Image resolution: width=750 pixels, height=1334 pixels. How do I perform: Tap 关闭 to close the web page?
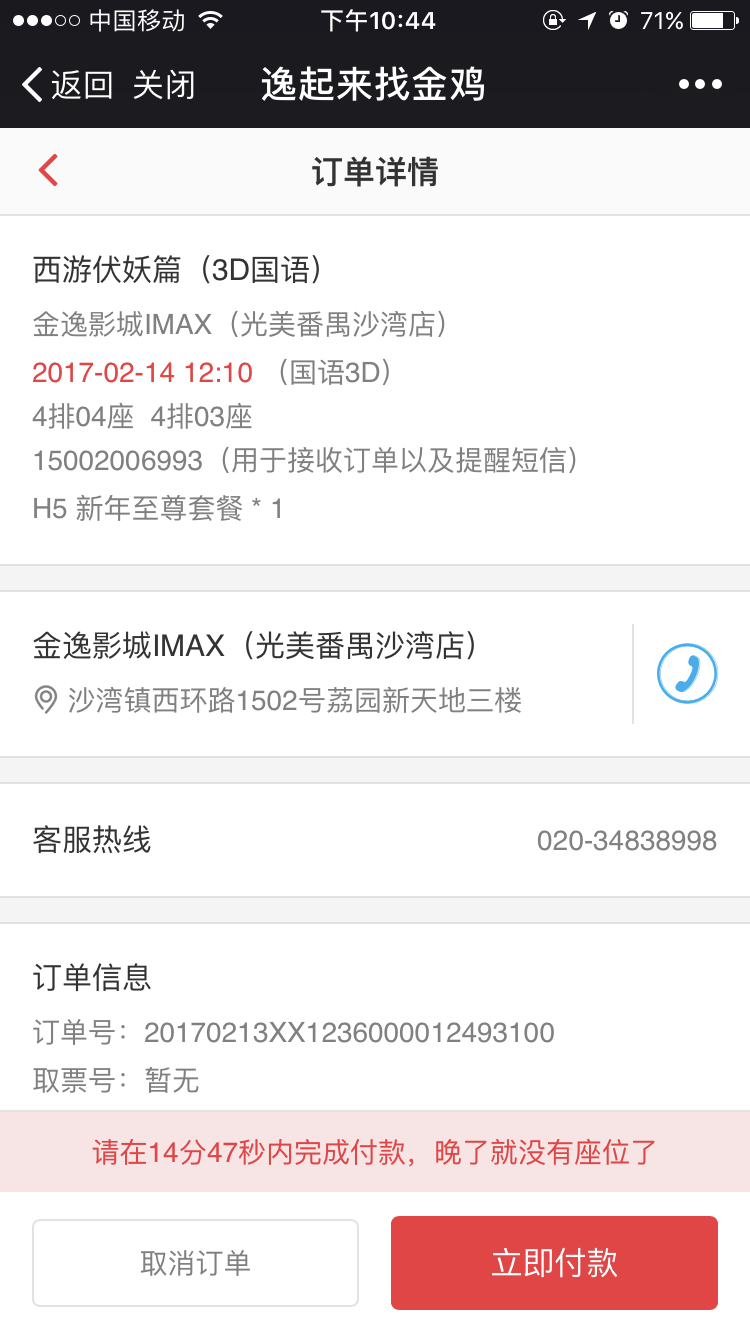coord(163,85)
